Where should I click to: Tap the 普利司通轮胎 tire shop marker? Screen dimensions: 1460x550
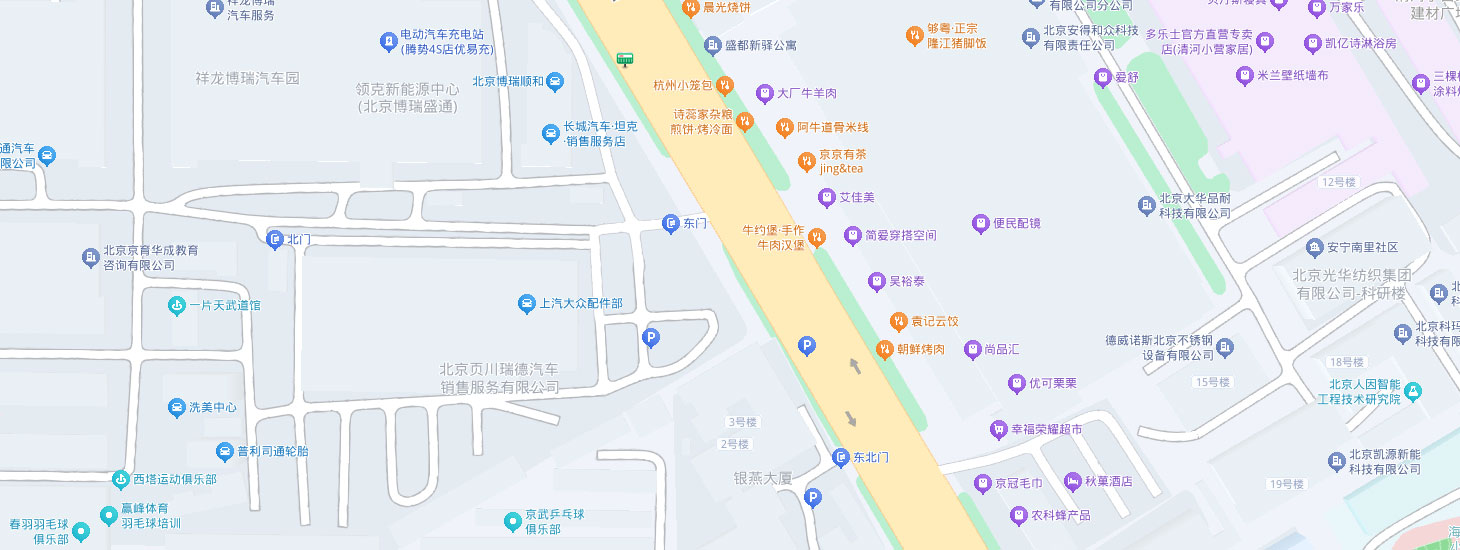(x=224, y=452)
